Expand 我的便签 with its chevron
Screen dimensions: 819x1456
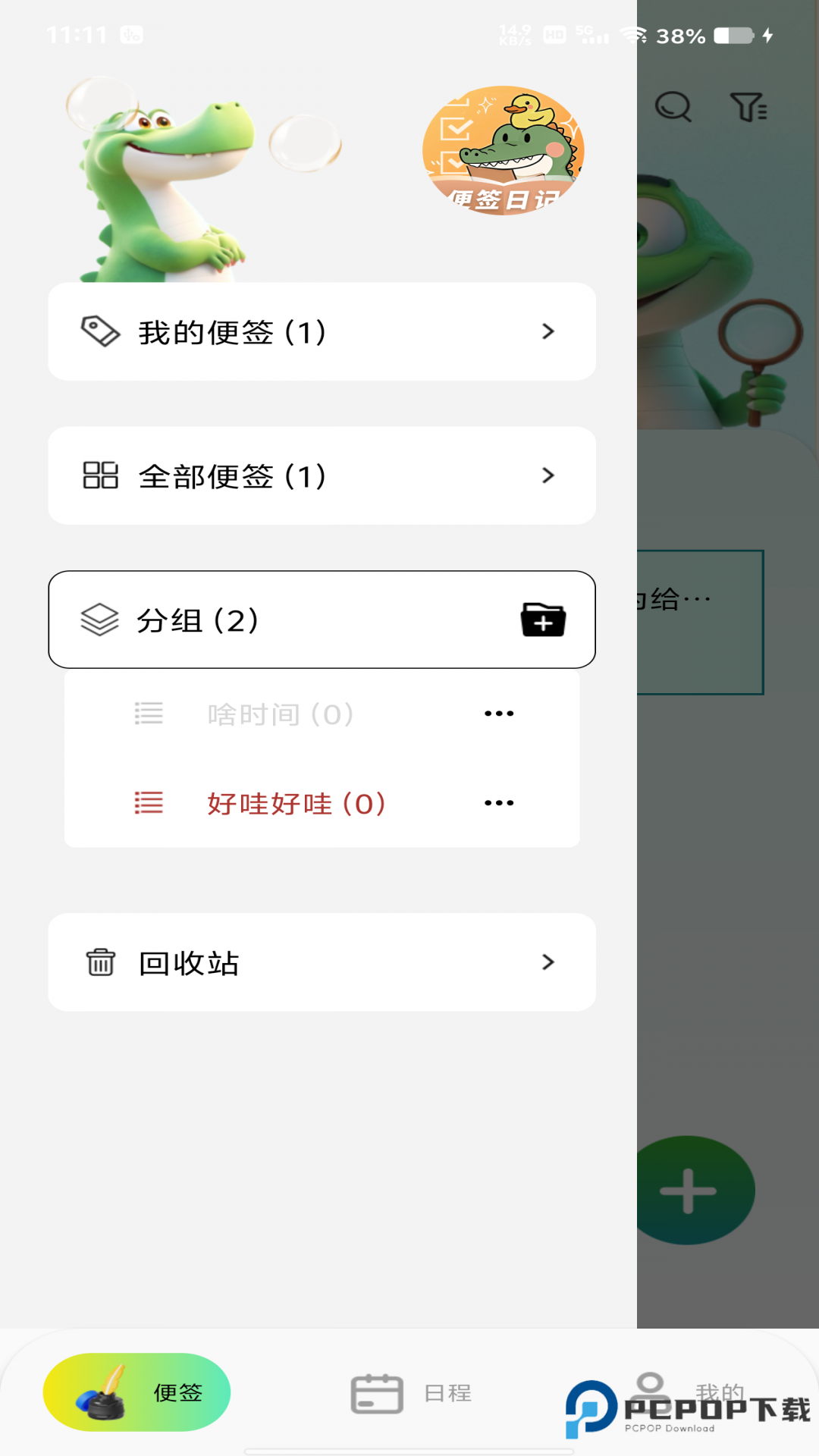pyautogui.click(x=548, y=331)
